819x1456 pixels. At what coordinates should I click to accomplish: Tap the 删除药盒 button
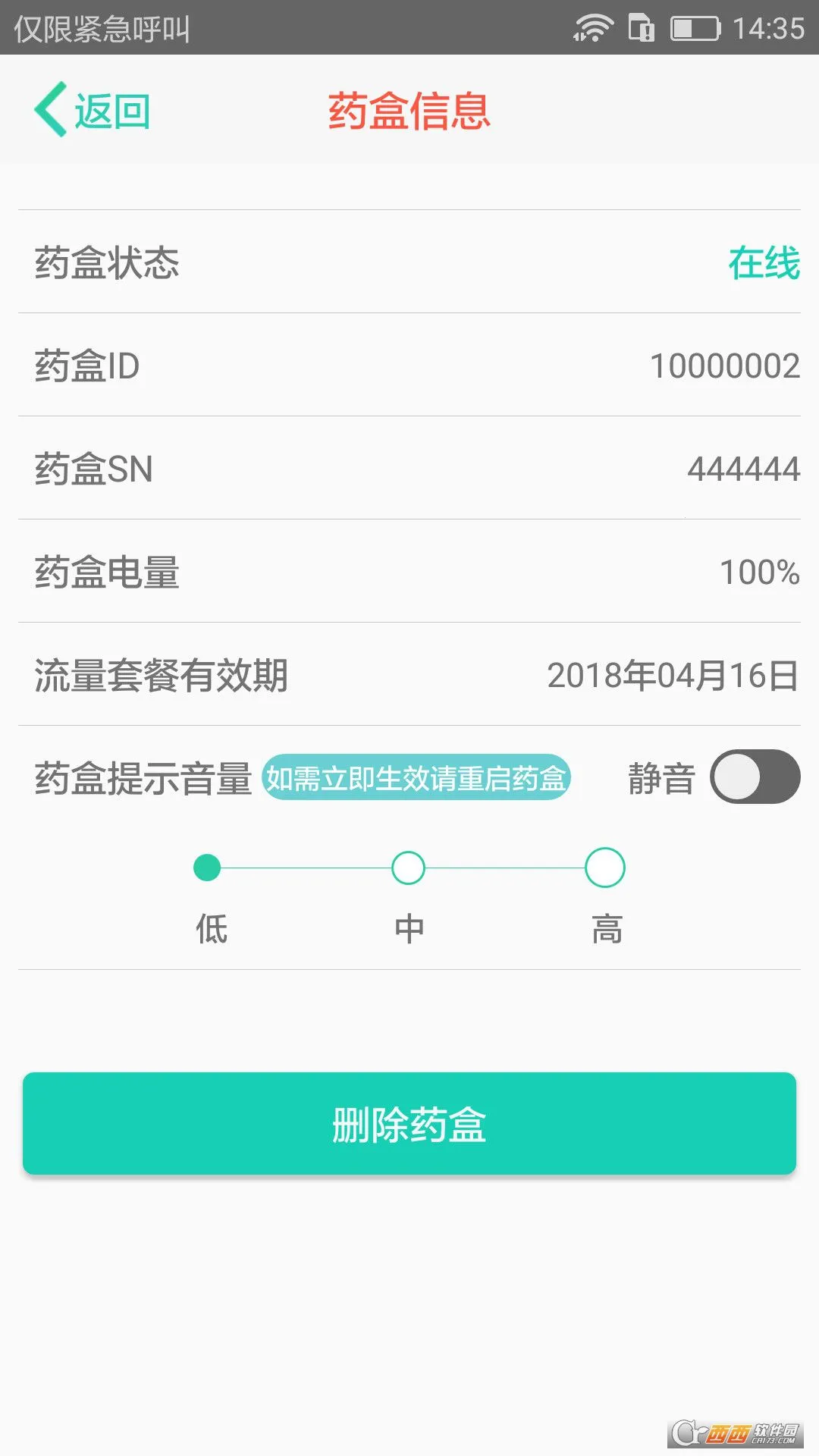pyautogui.click(x=409, y=1125)
